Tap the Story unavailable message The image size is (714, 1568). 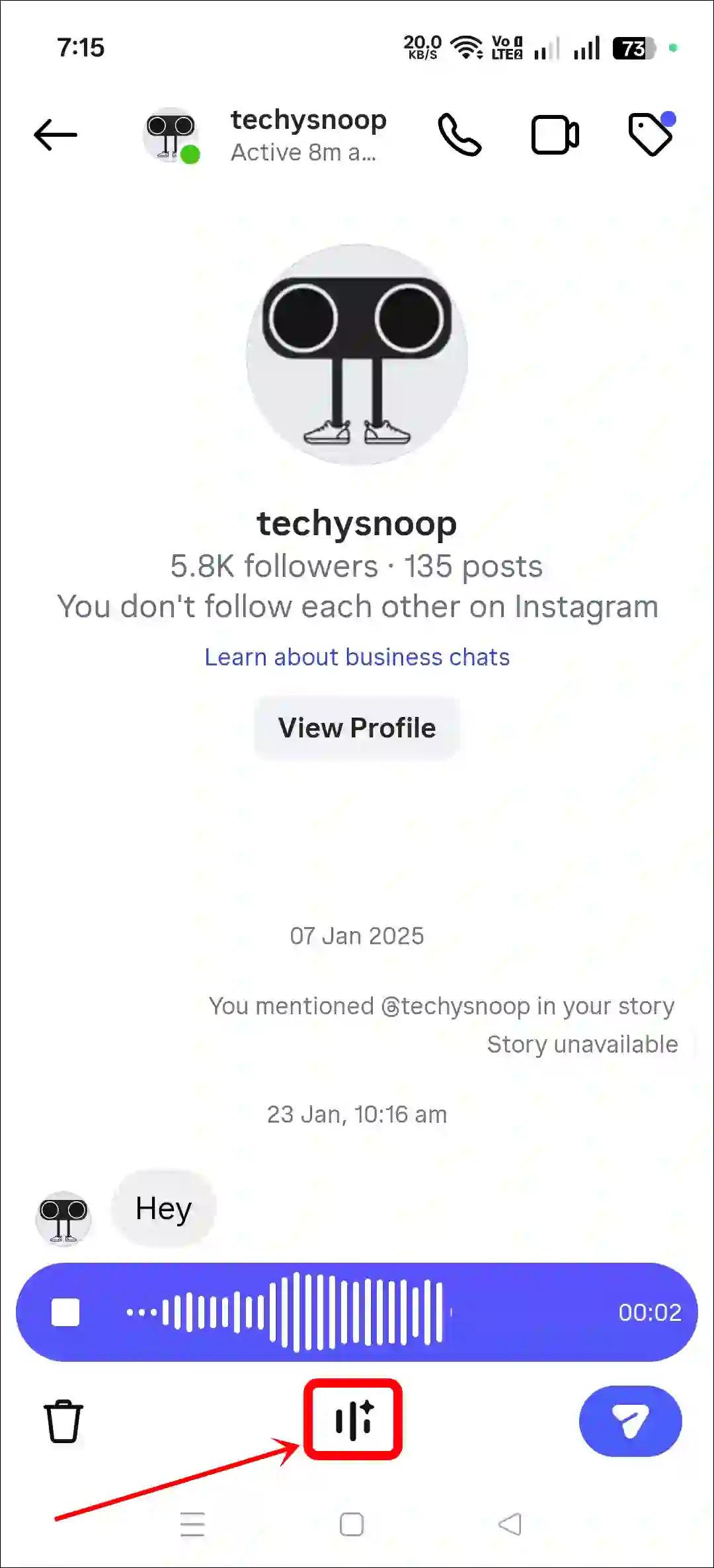582,1044
